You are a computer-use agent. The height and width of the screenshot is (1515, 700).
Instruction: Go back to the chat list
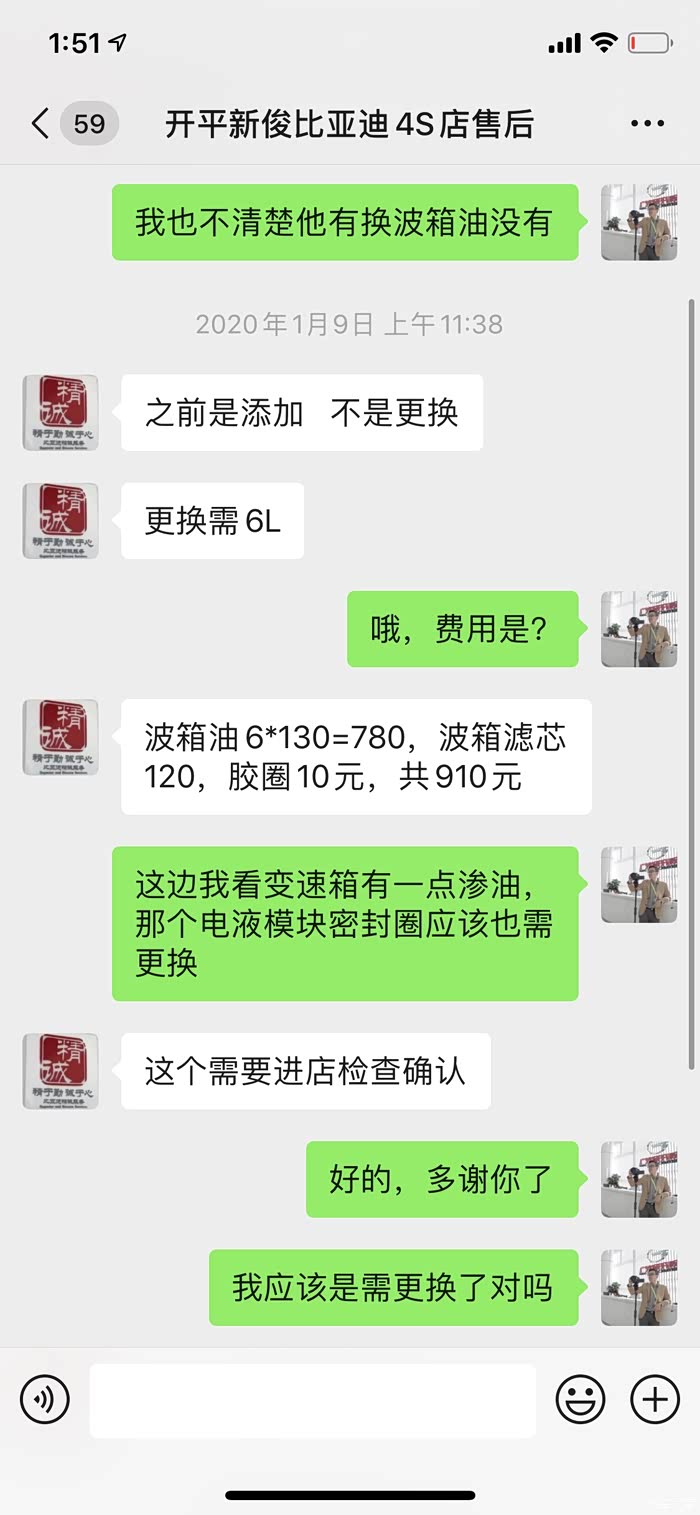[40, 124]
